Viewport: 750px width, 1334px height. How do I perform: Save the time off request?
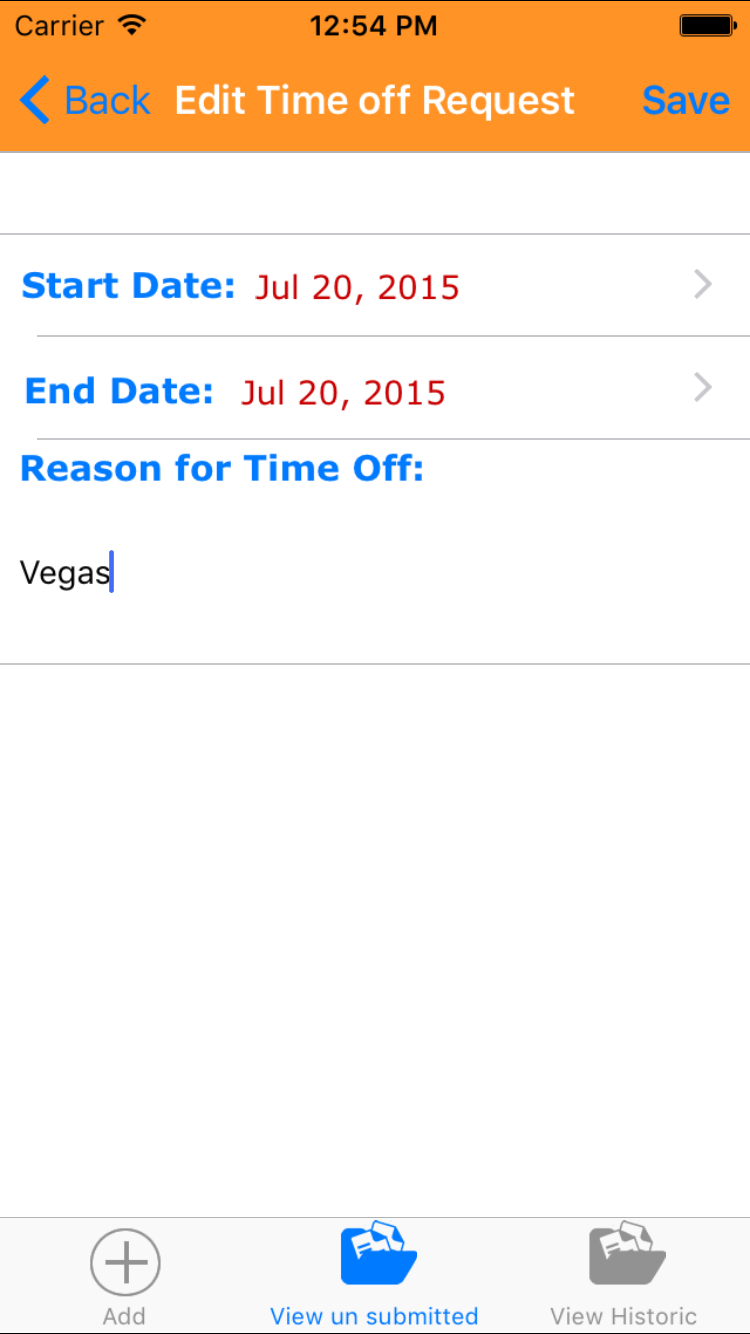(685, 101)
